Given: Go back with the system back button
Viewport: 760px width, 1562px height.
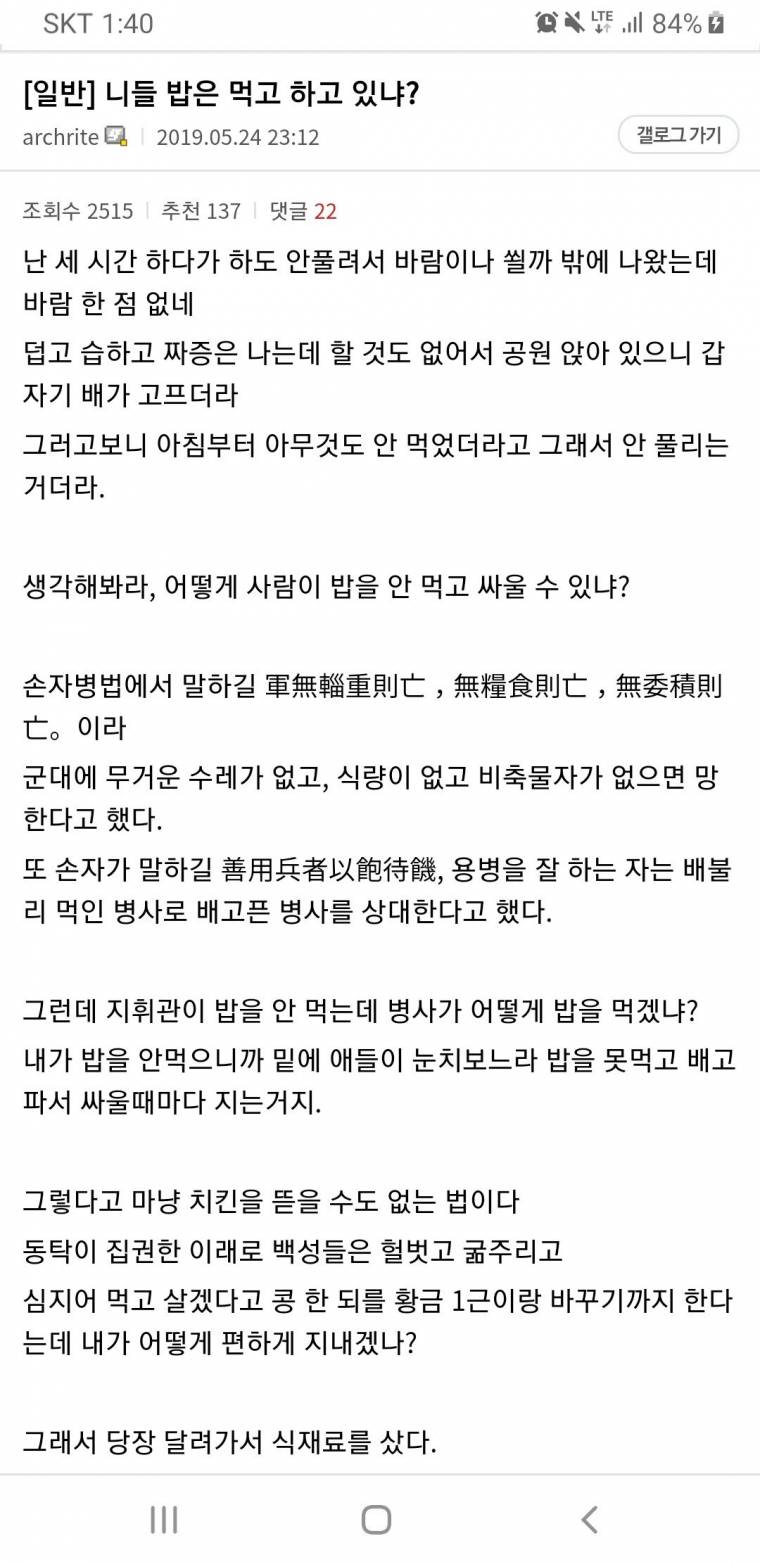Looking at the screenshot, I should click(x=589, y=1519).
